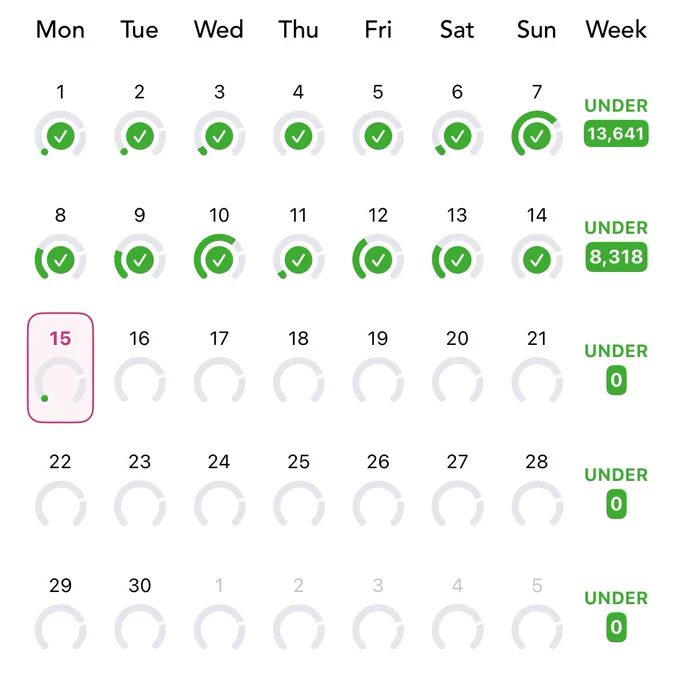Select day 27 on the calendar

(457, 490)
